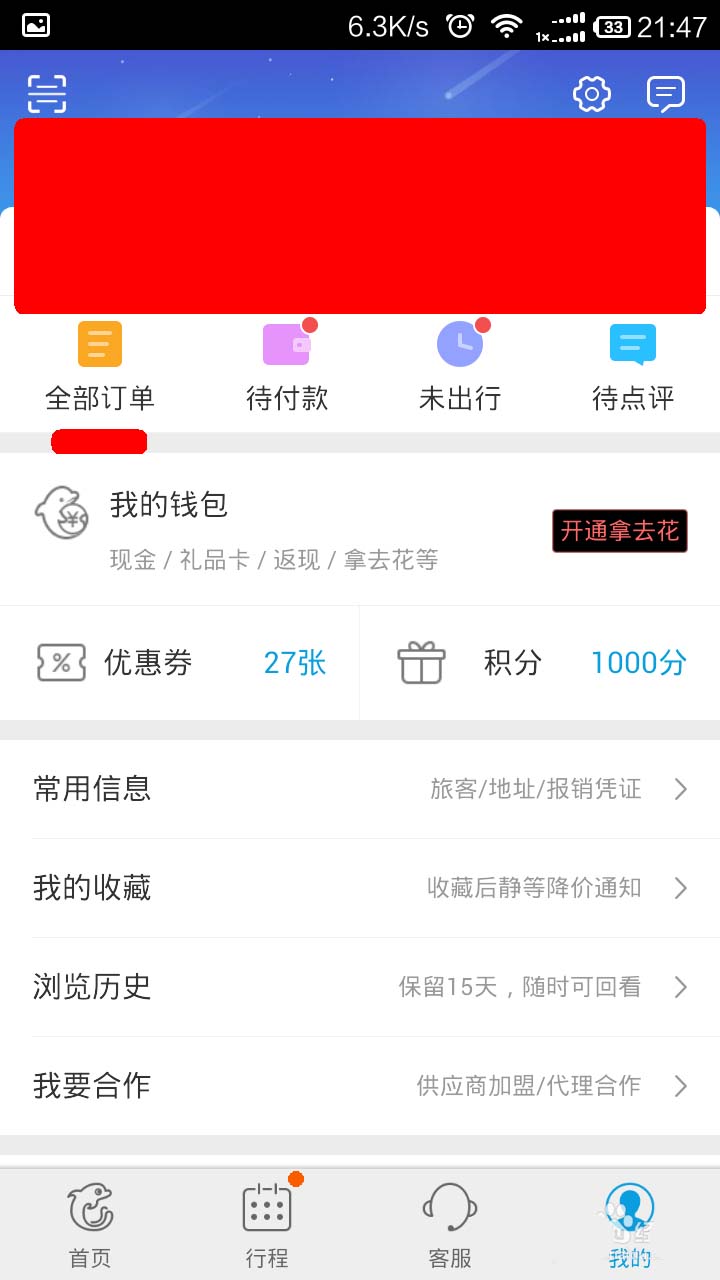
Task: Select 我要合作 cooperation row
Action: pyautogui.click(x=360, y=1086)
